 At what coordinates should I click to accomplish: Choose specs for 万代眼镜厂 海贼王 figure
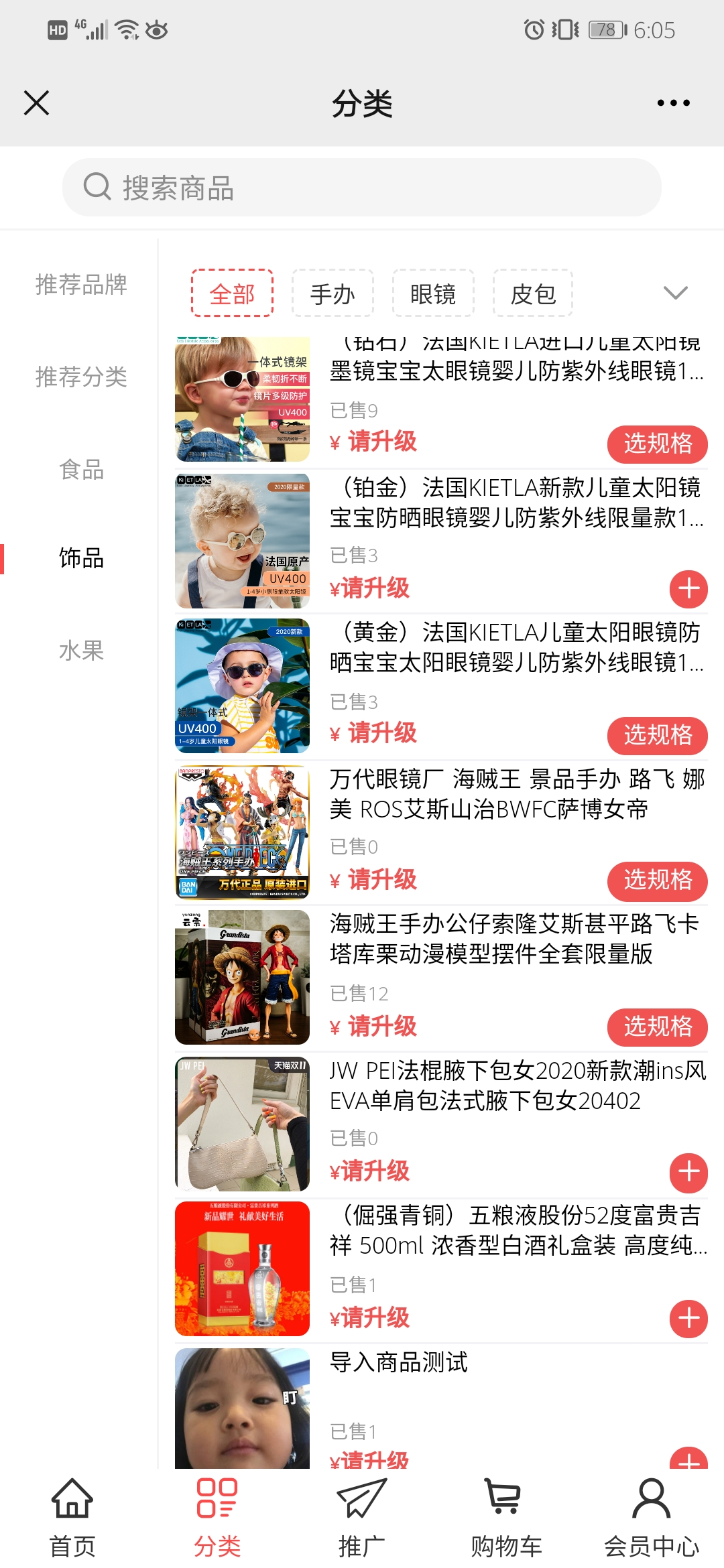[x=657, y=880]
